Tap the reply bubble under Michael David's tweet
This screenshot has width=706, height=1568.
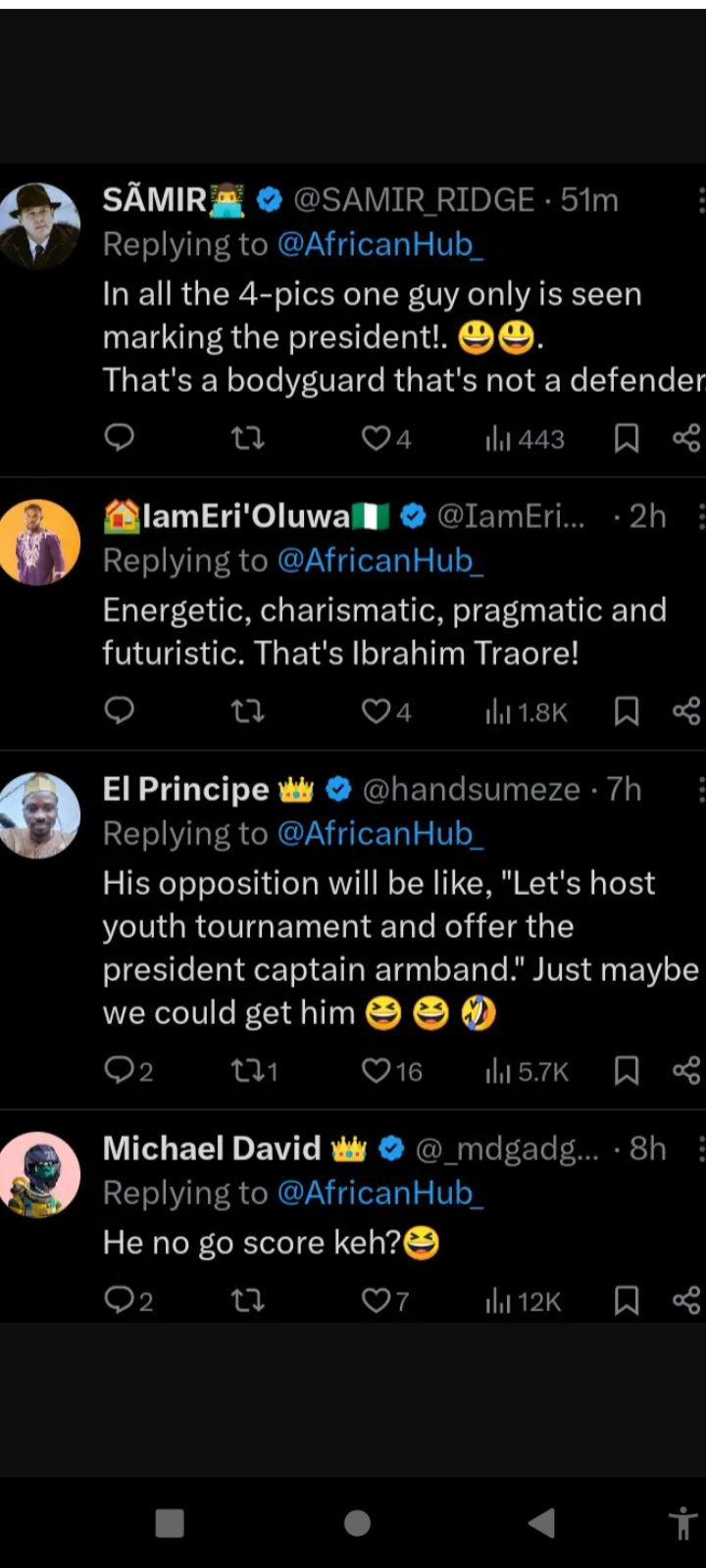click(119, 1300)
